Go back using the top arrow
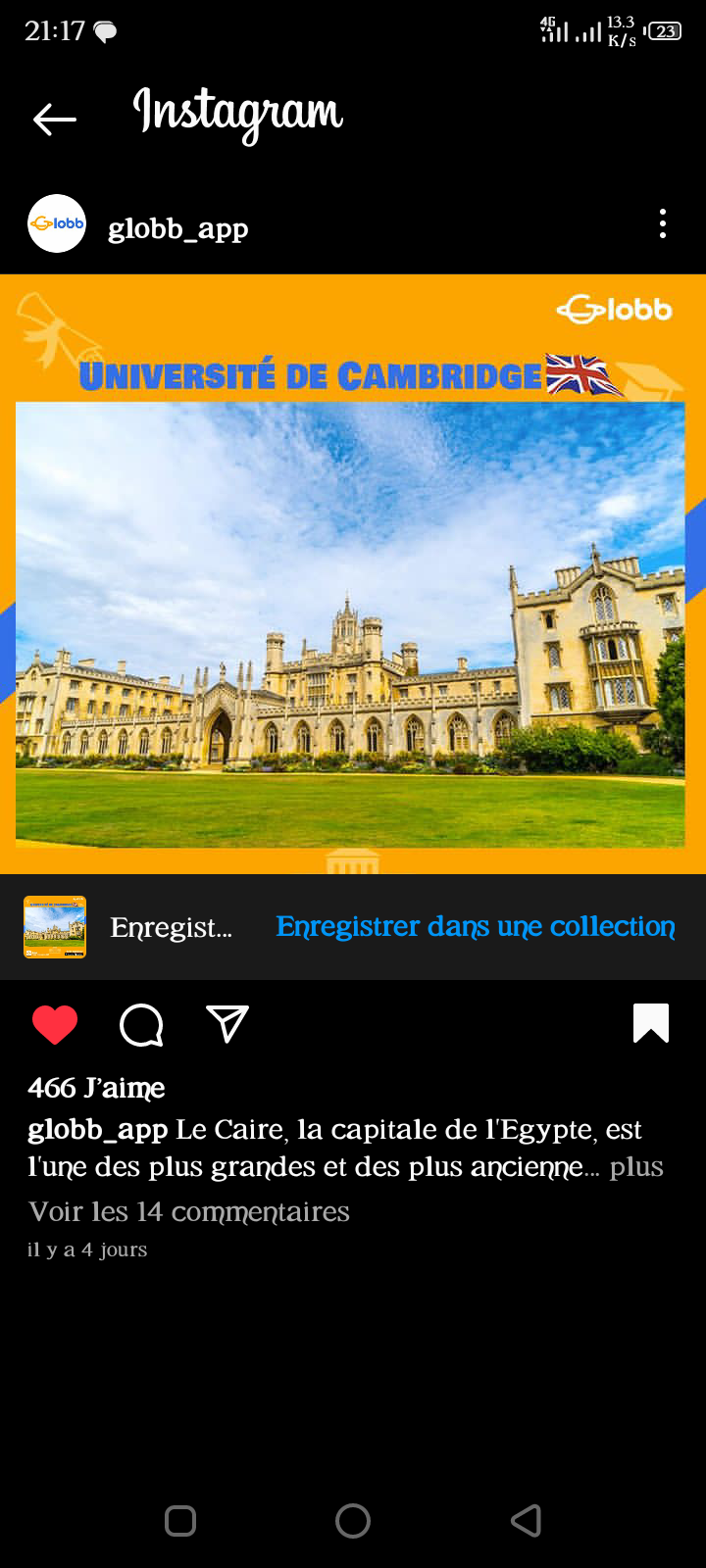 (x=55, y=120)
